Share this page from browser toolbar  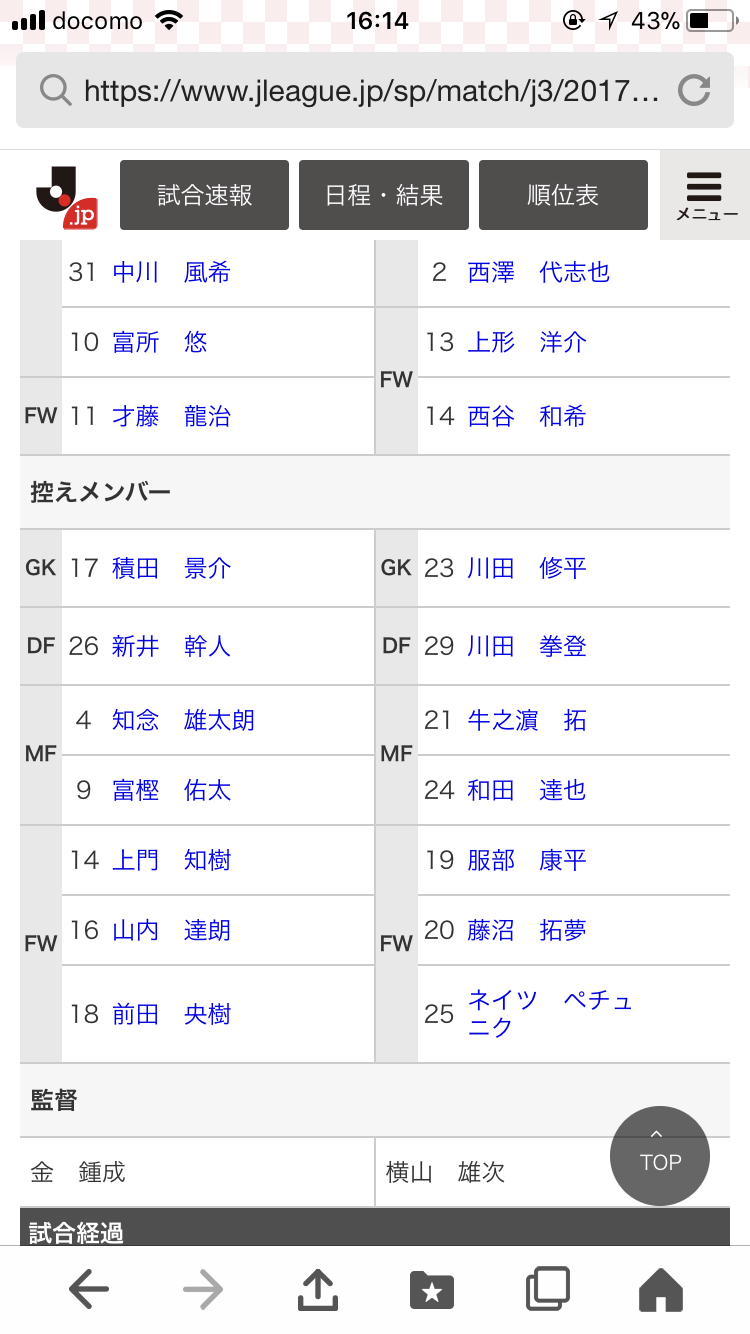click(318, 1290)
